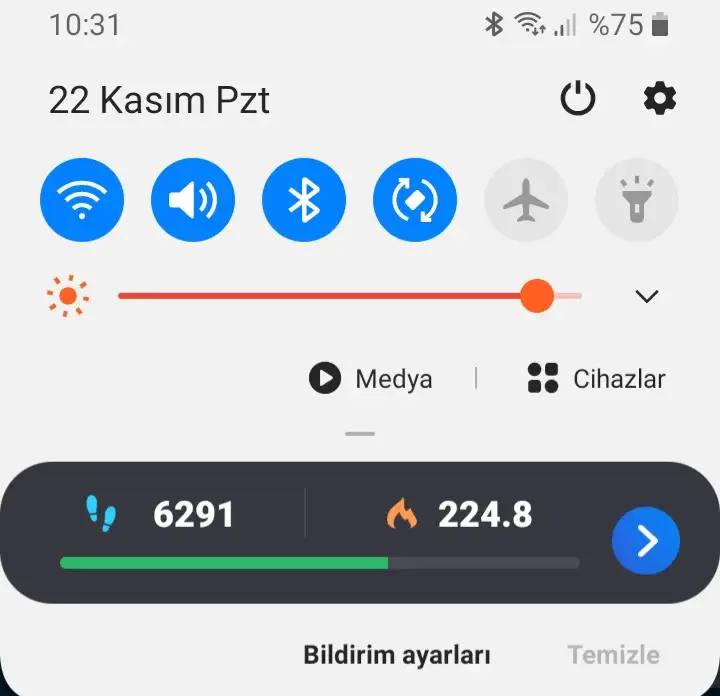Turn off Wi-Fi quick toggle

click(82, 201)
